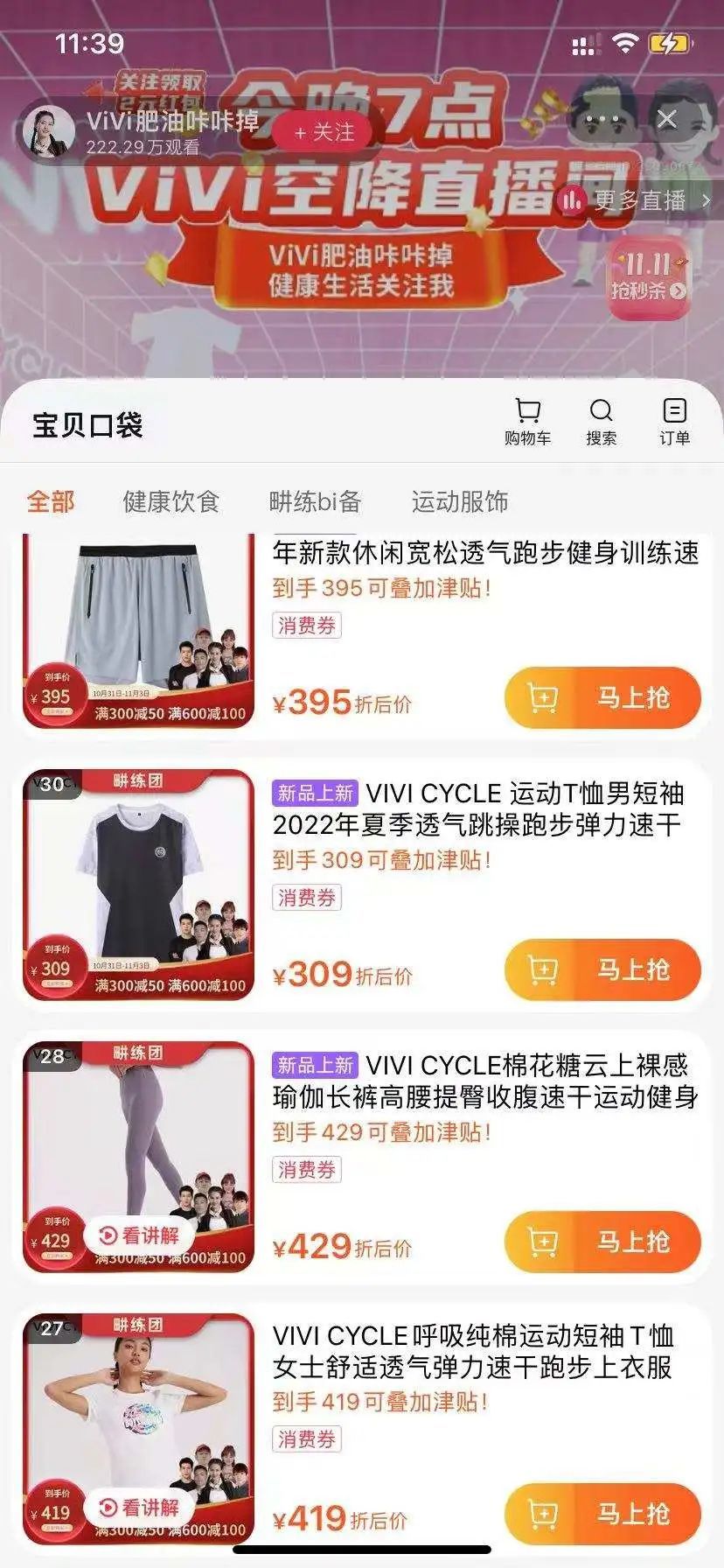Hit 马上抢 on the ¥419 women's T-shirt
724x1568 pixels.
(602, 1514)
